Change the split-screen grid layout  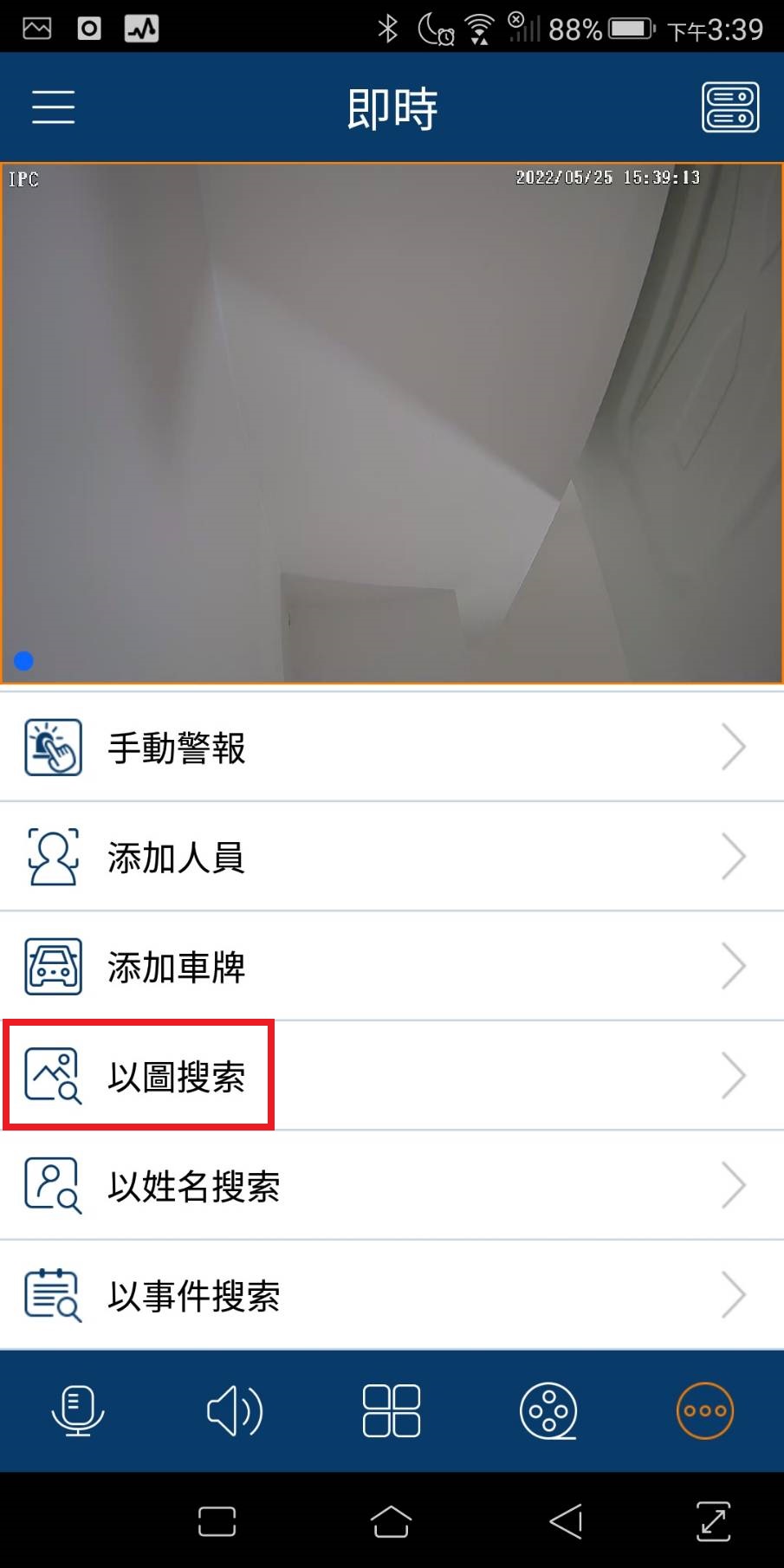[x=392, y=1410]
